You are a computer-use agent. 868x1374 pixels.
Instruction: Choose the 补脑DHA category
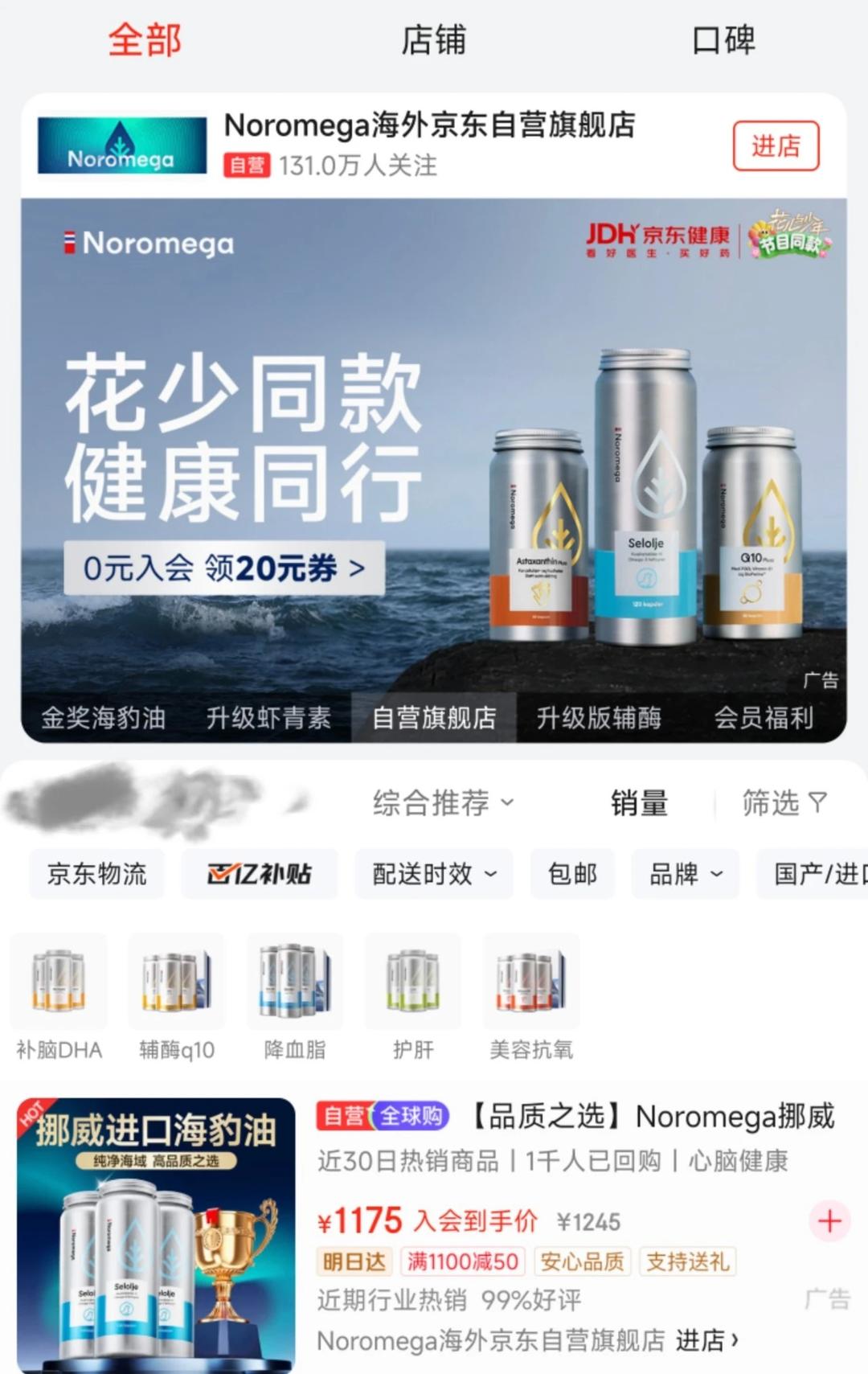pyautogui.click(x=59, y=997)
